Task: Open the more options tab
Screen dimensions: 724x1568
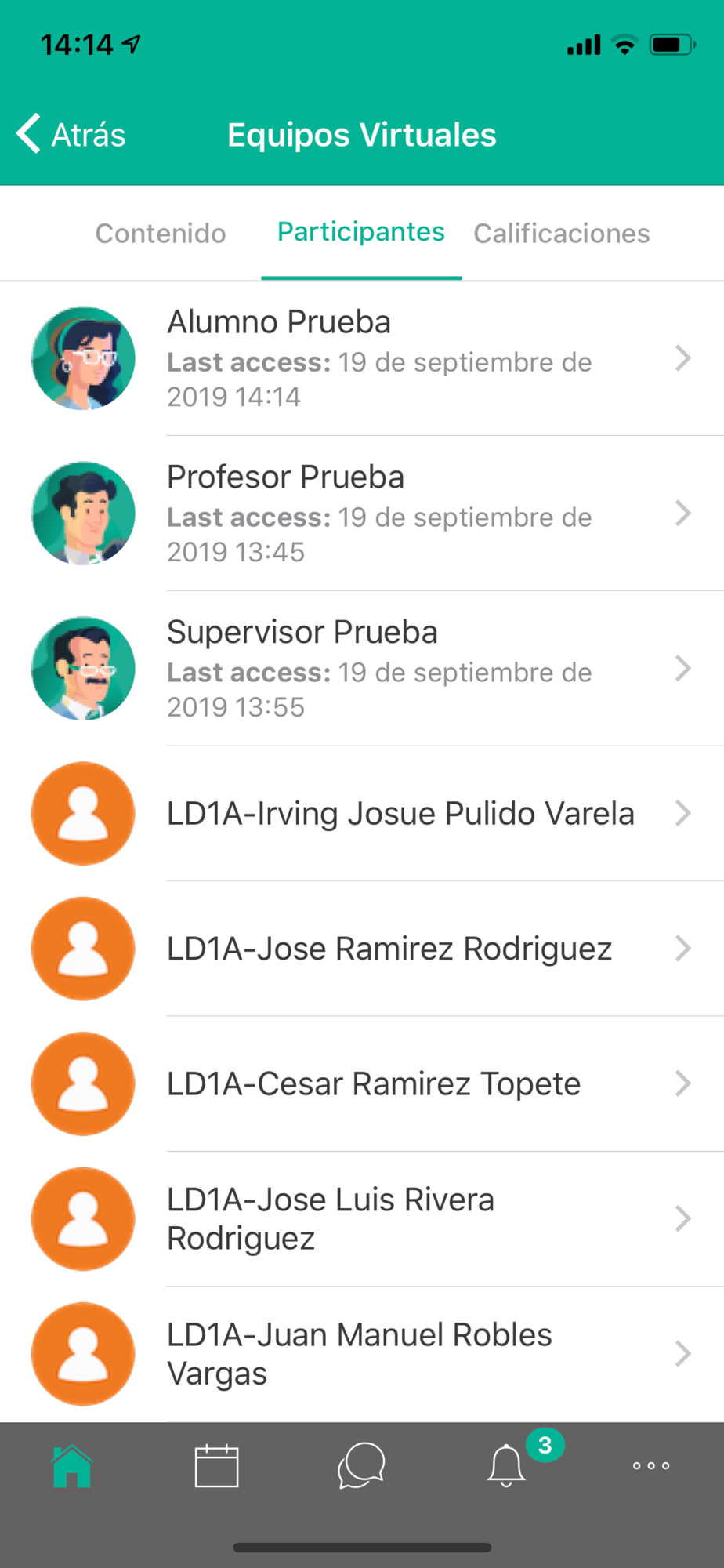Action: pyautogui.click(x=651, y=1465)
